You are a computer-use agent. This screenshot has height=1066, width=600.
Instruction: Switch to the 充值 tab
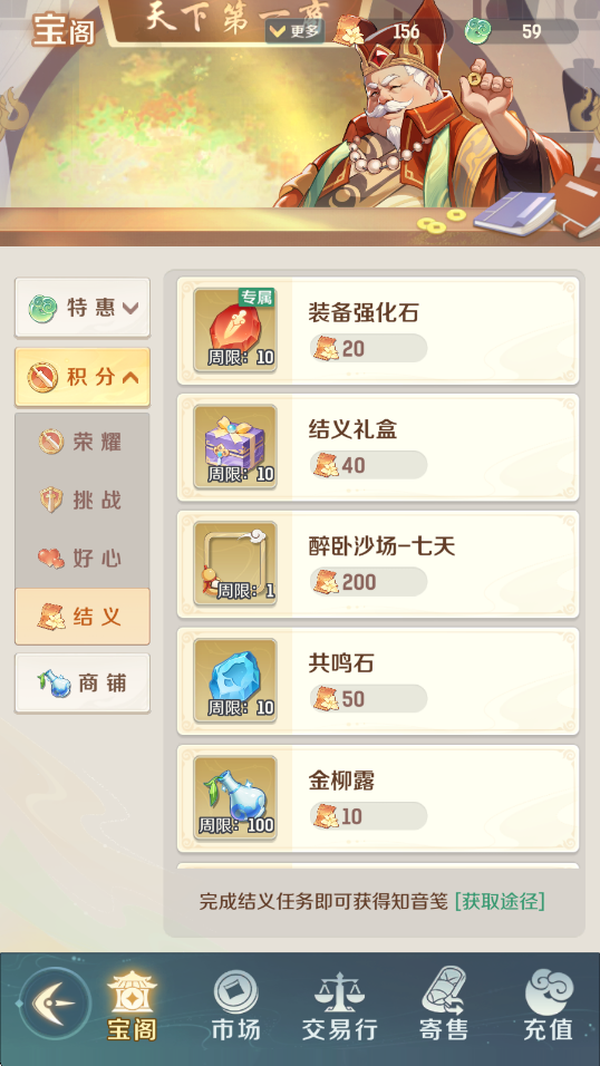pyautogui.click(x=548, y=1006)
